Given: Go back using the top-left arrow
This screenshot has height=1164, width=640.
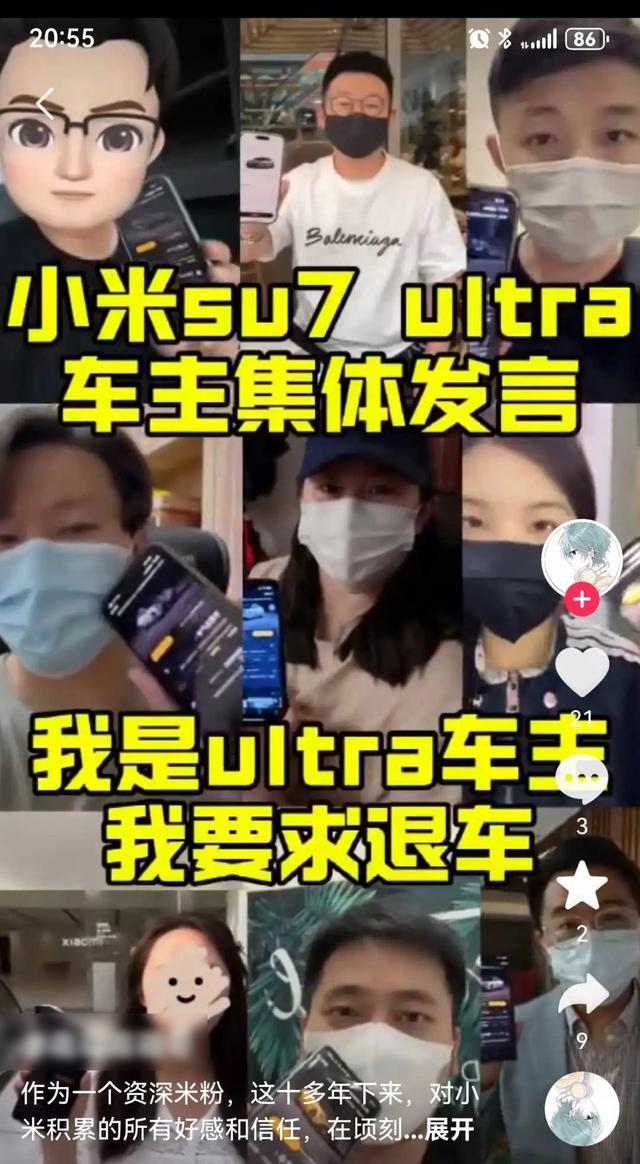Looking at the screenshot, I should (45, 103).
